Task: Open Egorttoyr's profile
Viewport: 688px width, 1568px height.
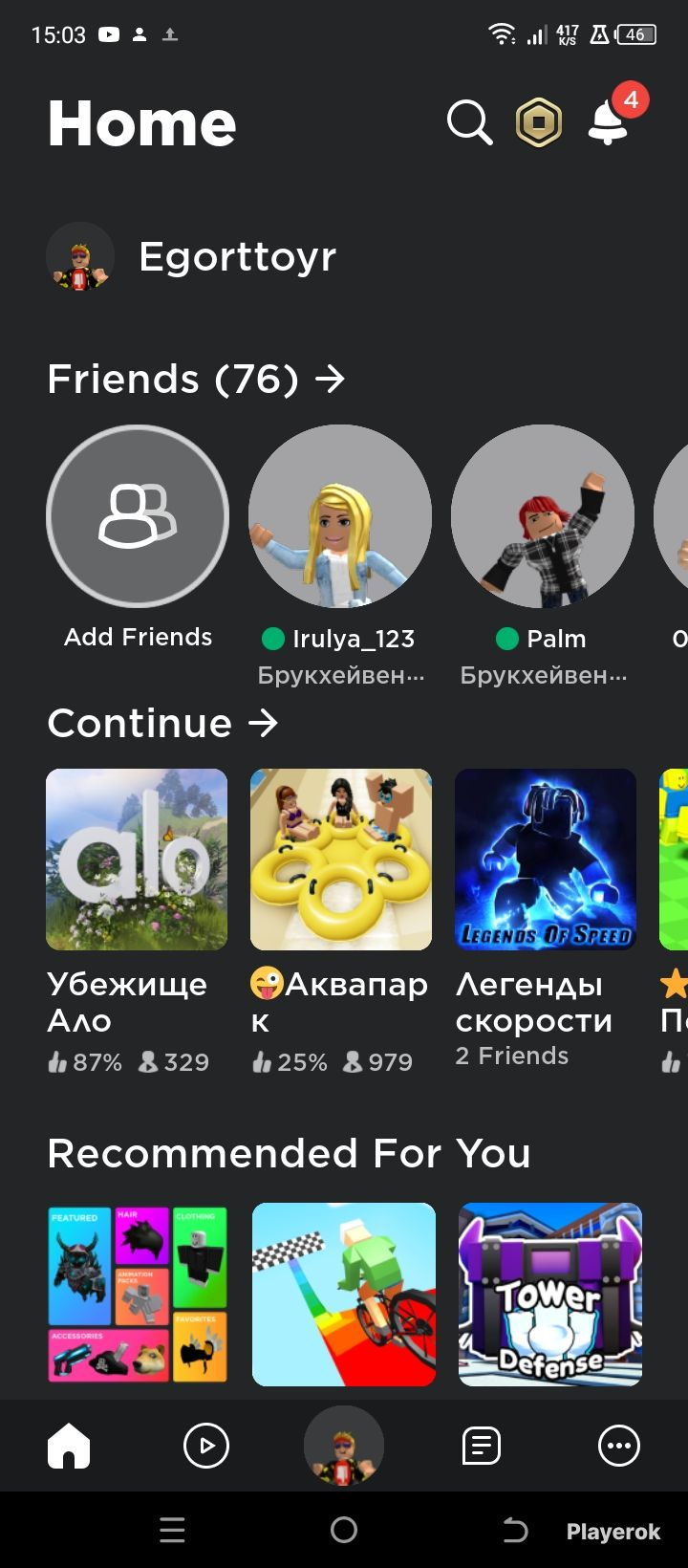Action: click(x=192, y=257)
